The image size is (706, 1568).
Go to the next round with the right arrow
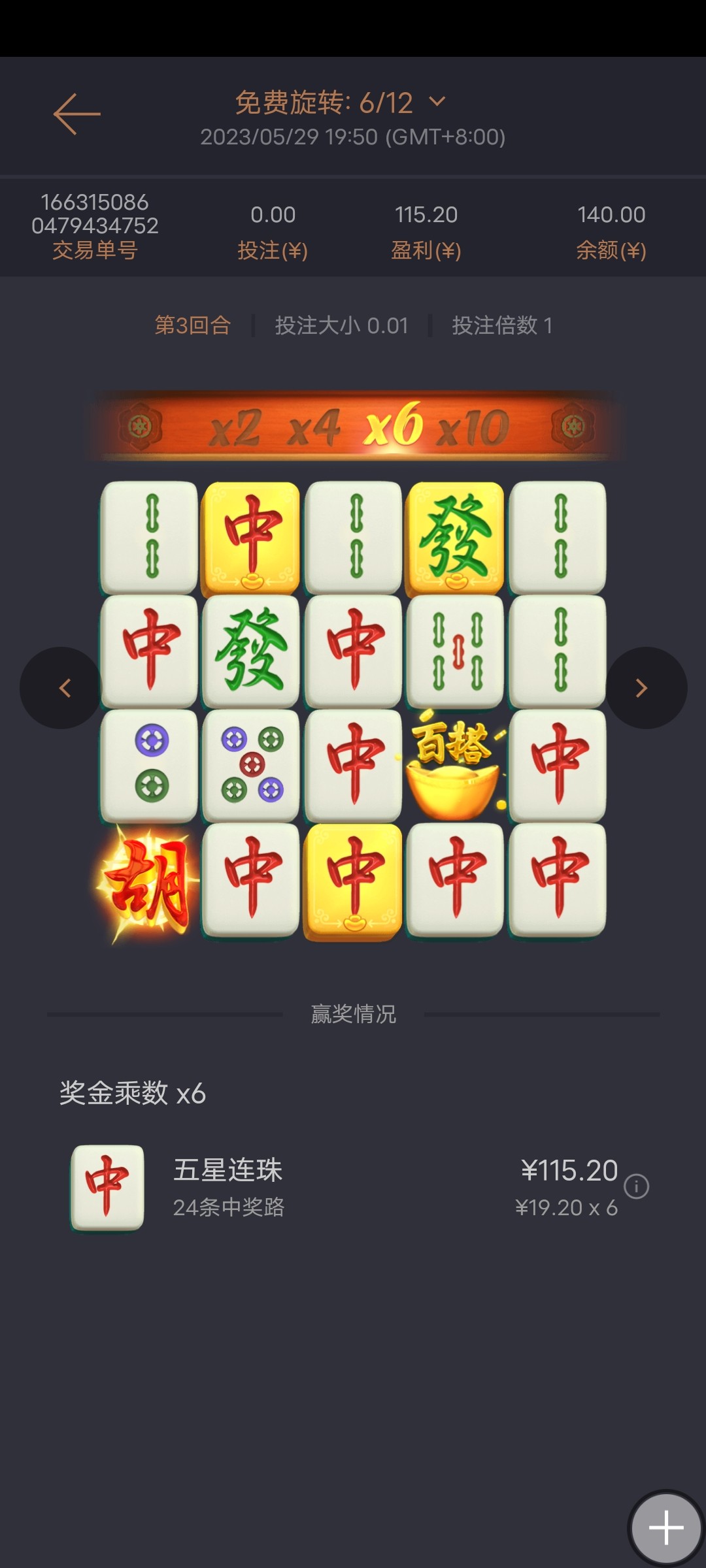(644, 687)
